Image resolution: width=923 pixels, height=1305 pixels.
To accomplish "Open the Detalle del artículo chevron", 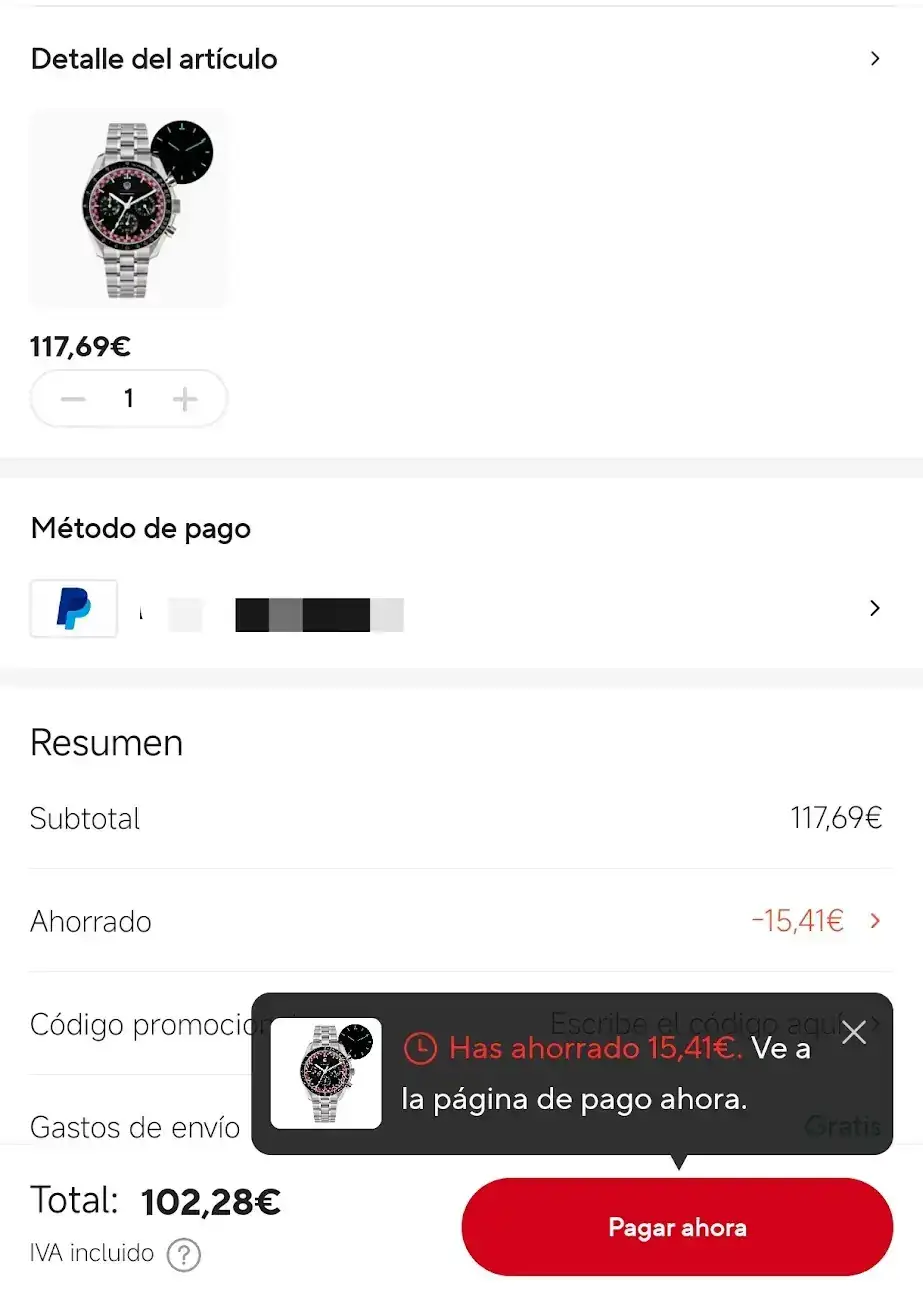I will (875, 59).
